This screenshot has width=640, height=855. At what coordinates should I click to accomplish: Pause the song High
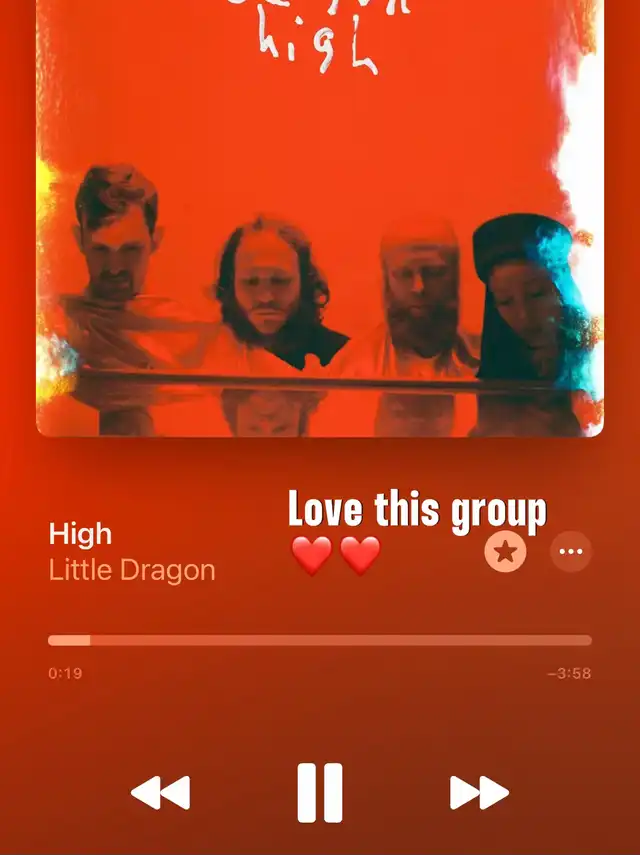(x=320, y=793)
